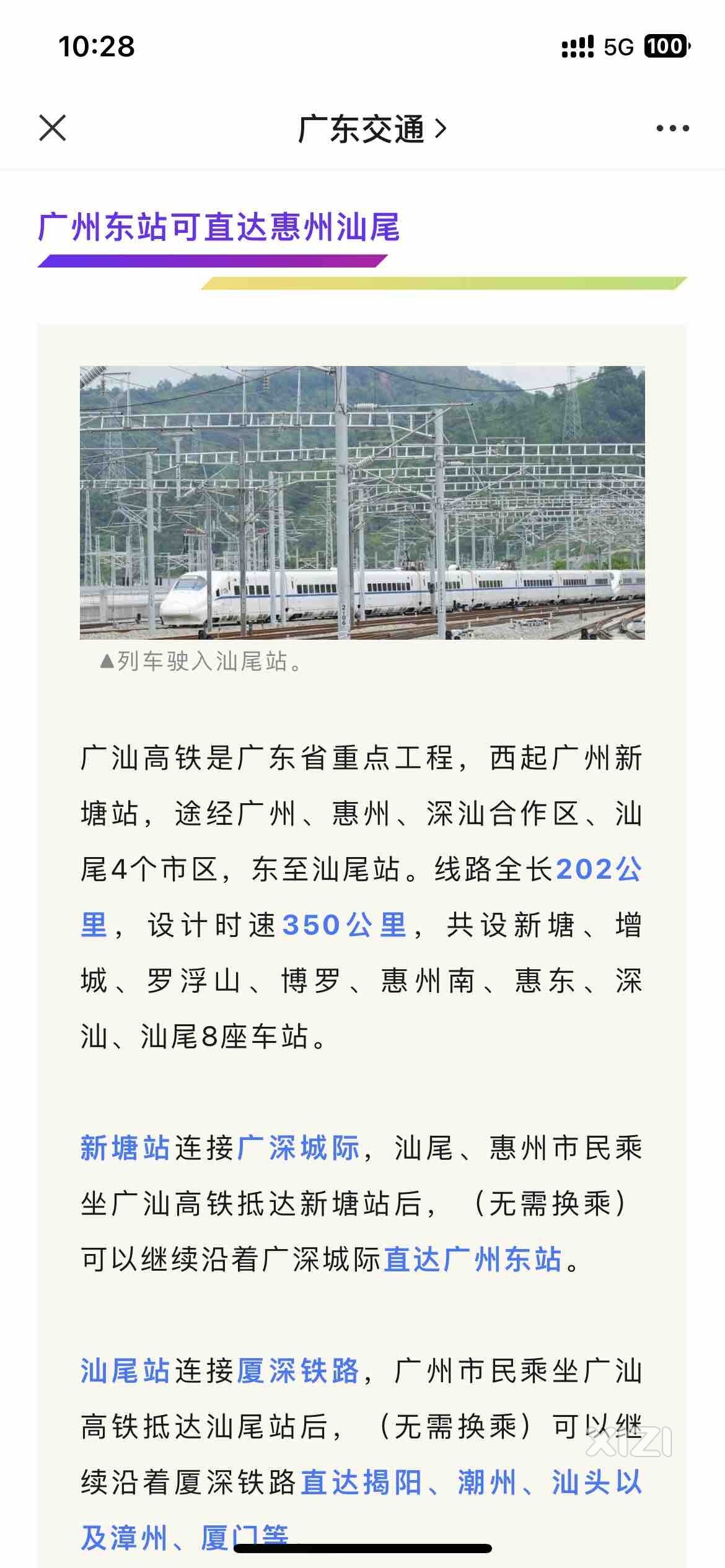Open the three-dot more options menu
This screenshot has width=725, height=1568.
[x=672, y=128]
